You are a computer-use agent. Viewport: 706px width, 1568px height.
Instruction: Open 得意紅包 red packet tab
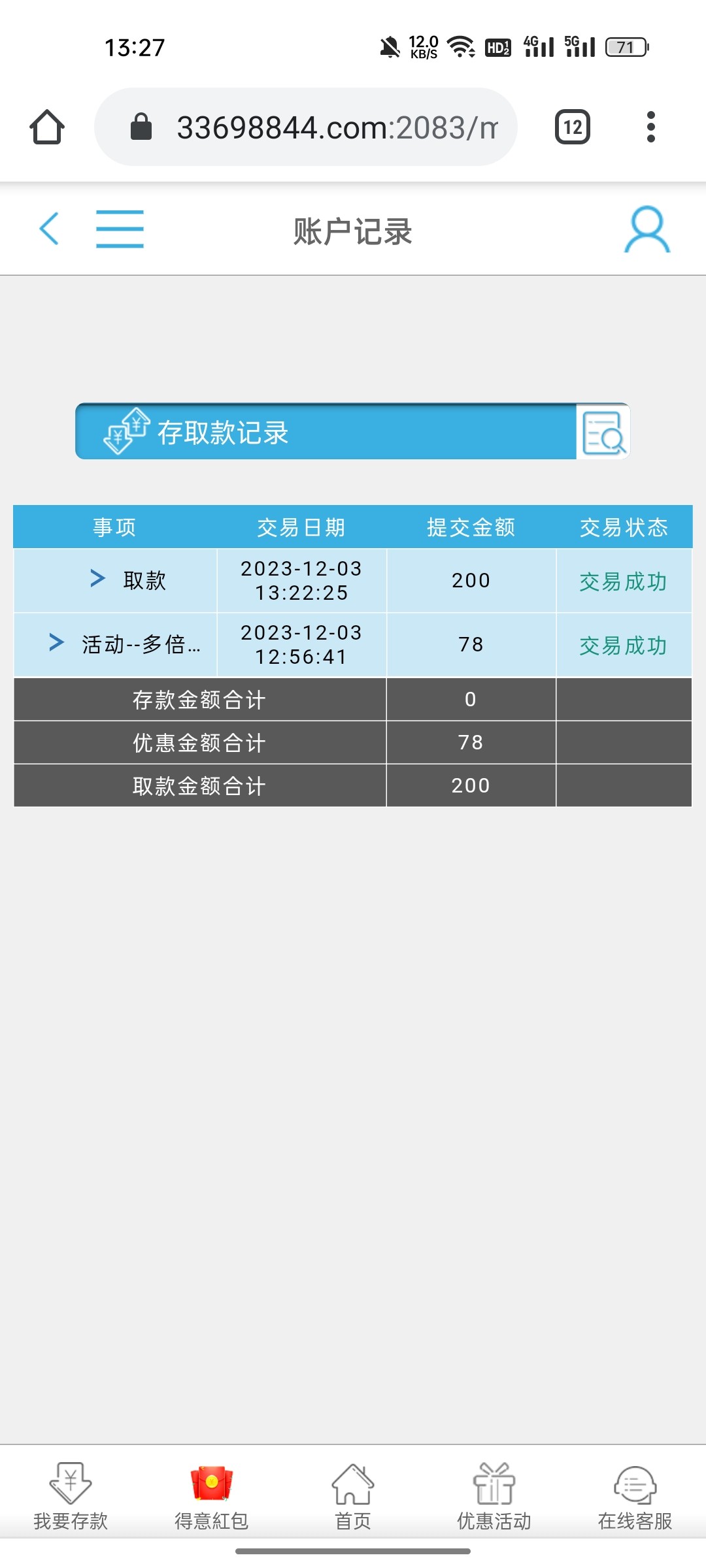click(211, 1495)
